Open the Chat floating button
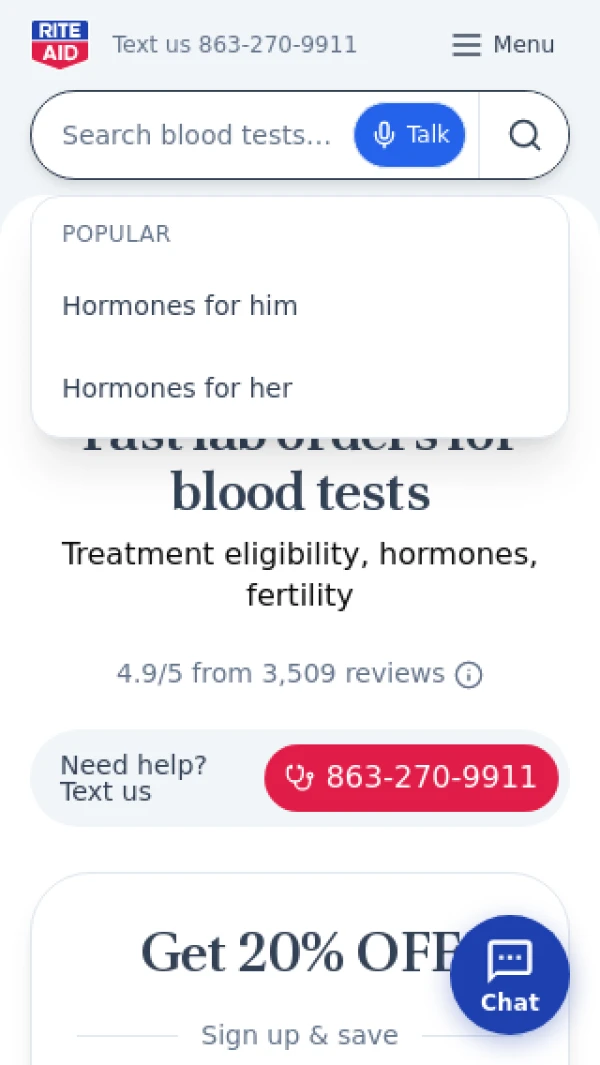Screen dimensions: 600x1065 pos(510,975)
